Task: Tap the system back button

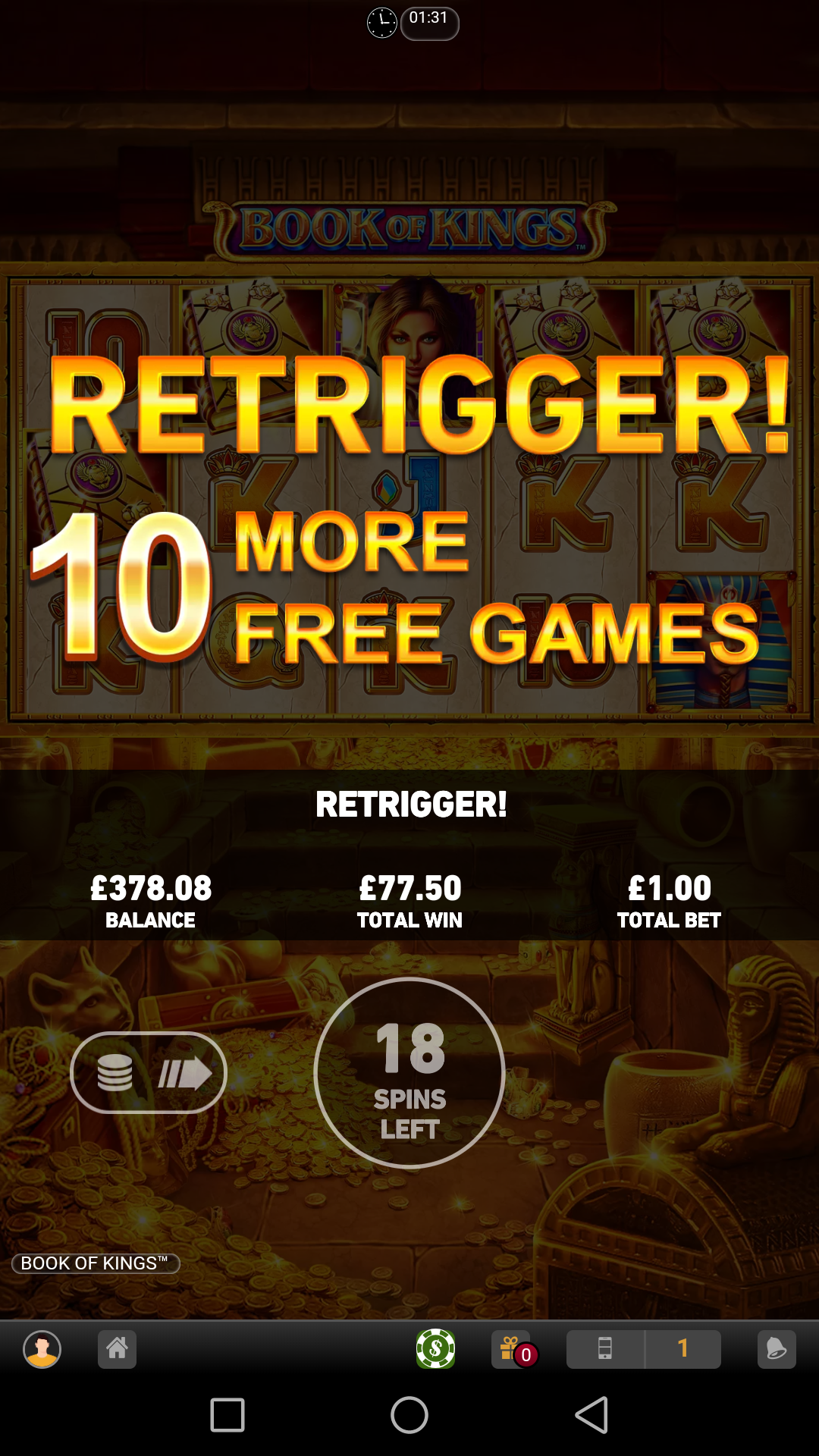Action: pyautogui.click(x=591, y=1415)
